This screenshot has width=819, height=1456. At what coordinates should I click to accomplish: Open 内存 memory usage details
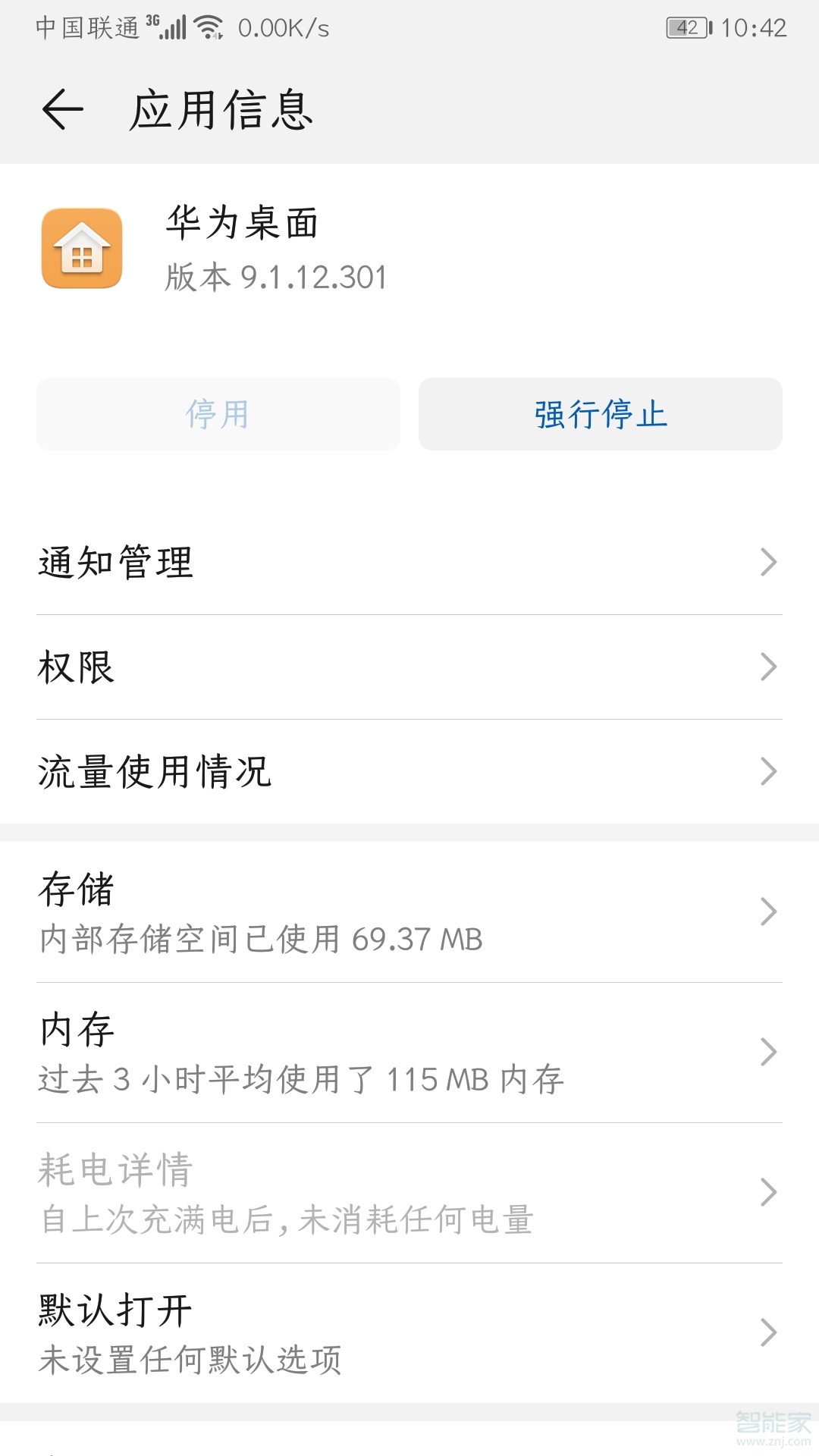point(409,1050)
